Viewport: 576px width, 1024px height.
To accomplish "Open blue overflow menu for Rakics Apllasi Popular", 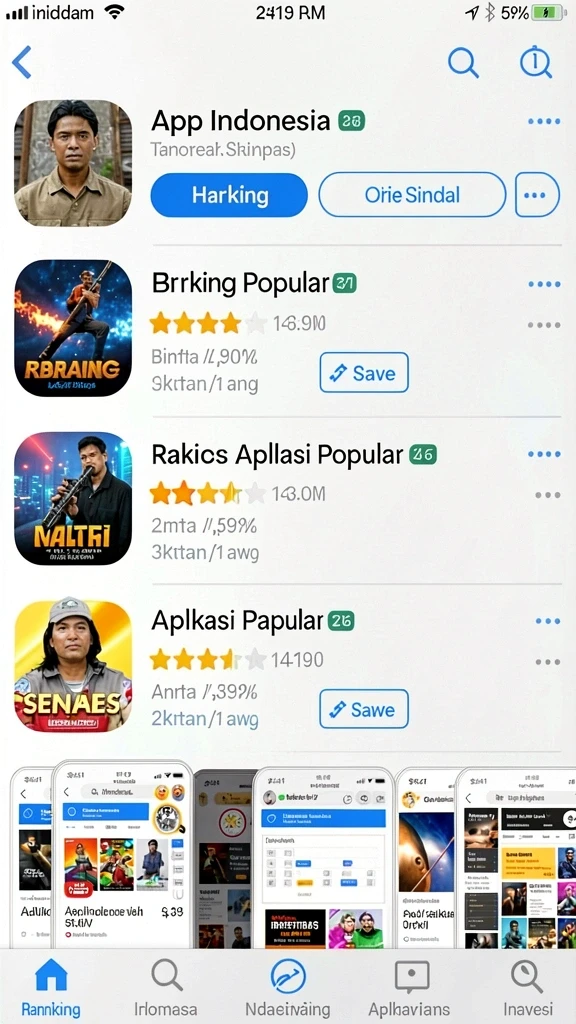I will [x=544, y=454].
